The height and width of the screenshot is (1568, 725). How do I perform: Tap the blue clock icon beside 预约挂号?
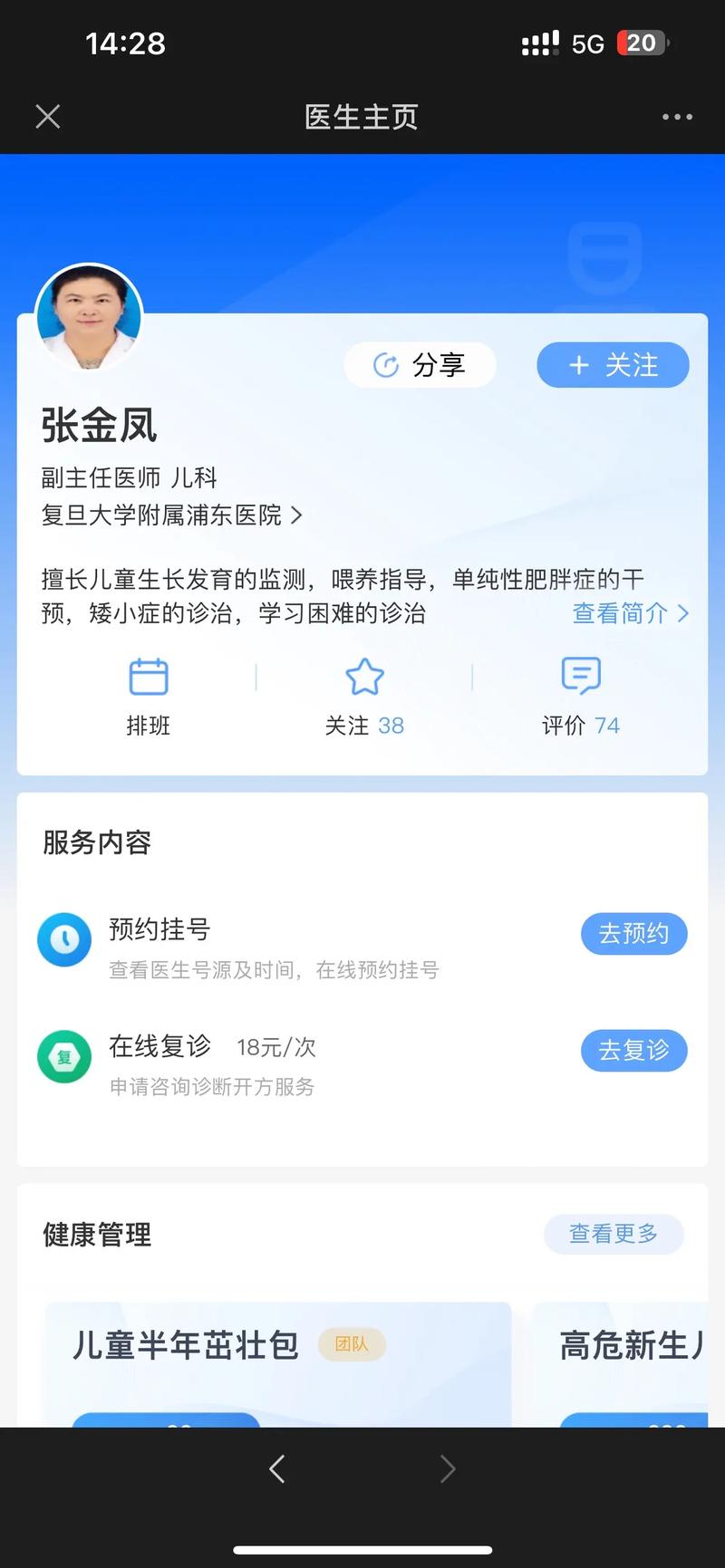pyautogui.click(x=63, y=939)
